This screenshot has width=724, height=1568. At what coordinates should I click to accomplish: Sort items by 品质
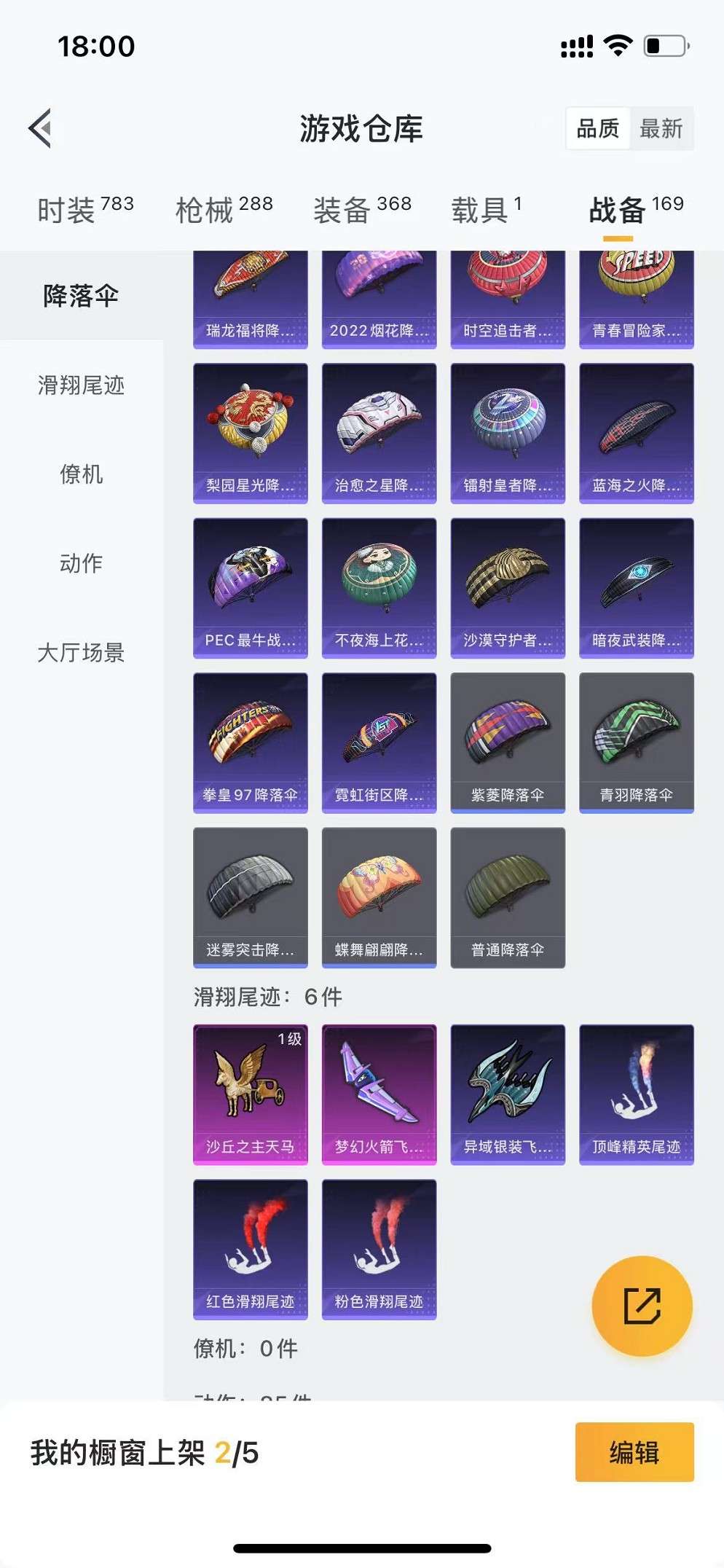point(597,129)
